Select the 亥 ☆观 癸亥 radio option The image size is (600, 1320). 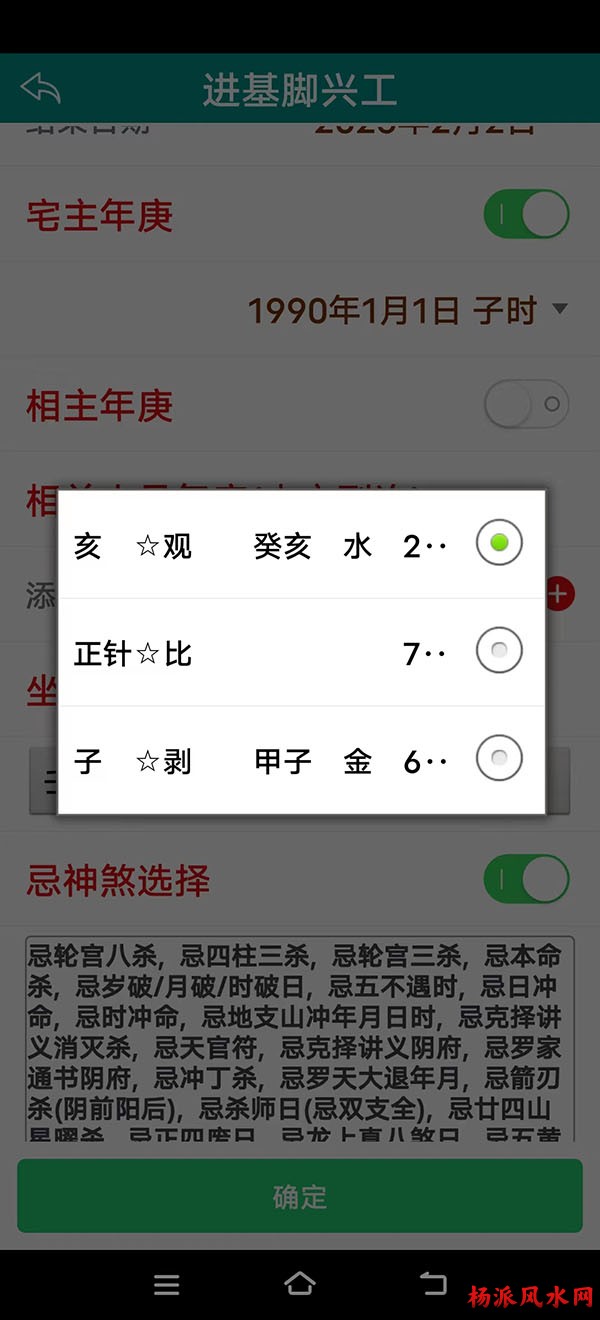point(499,545)
